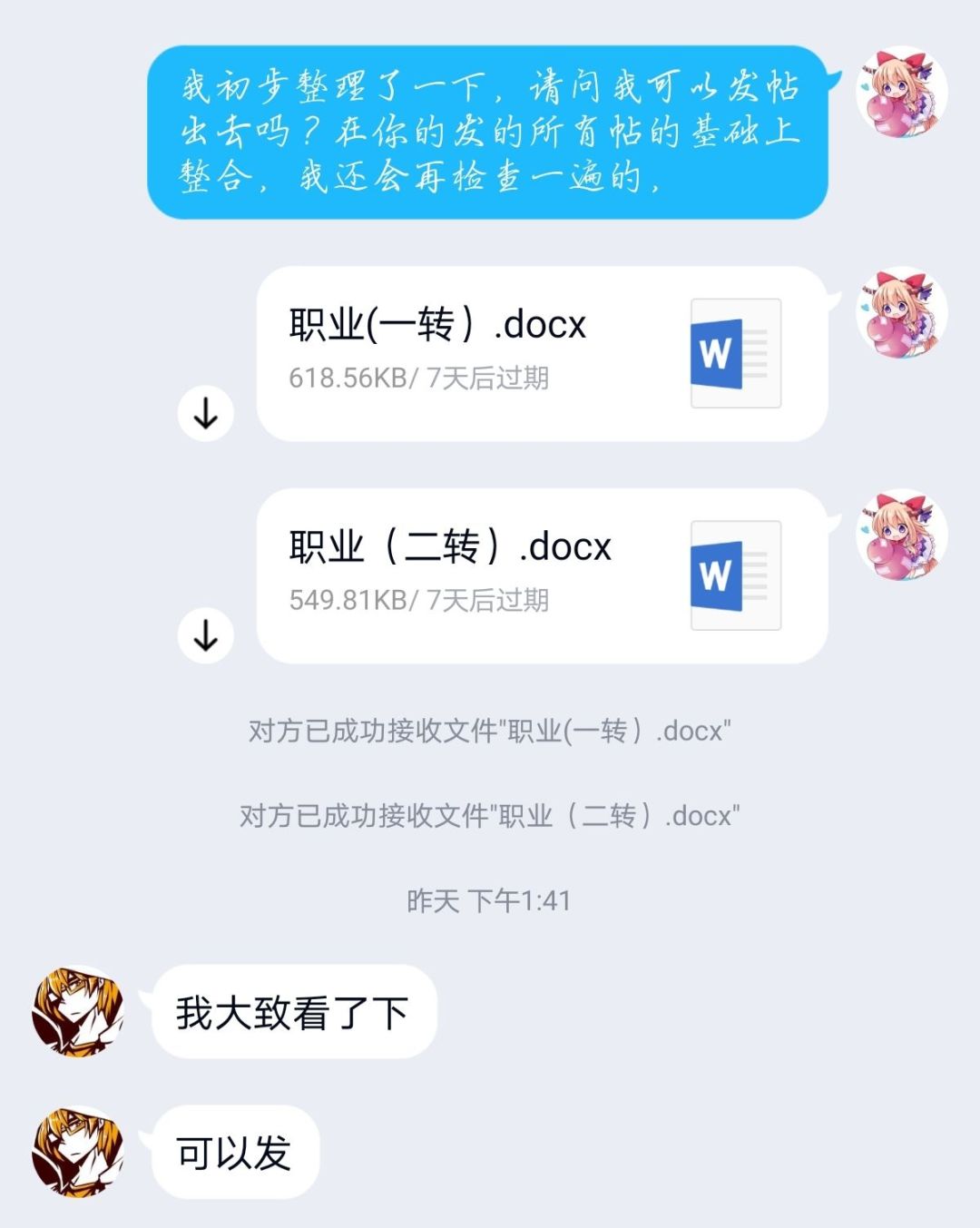
Task: Click the Word icon on 职业（二转）.docx
Action: [735, 574]
